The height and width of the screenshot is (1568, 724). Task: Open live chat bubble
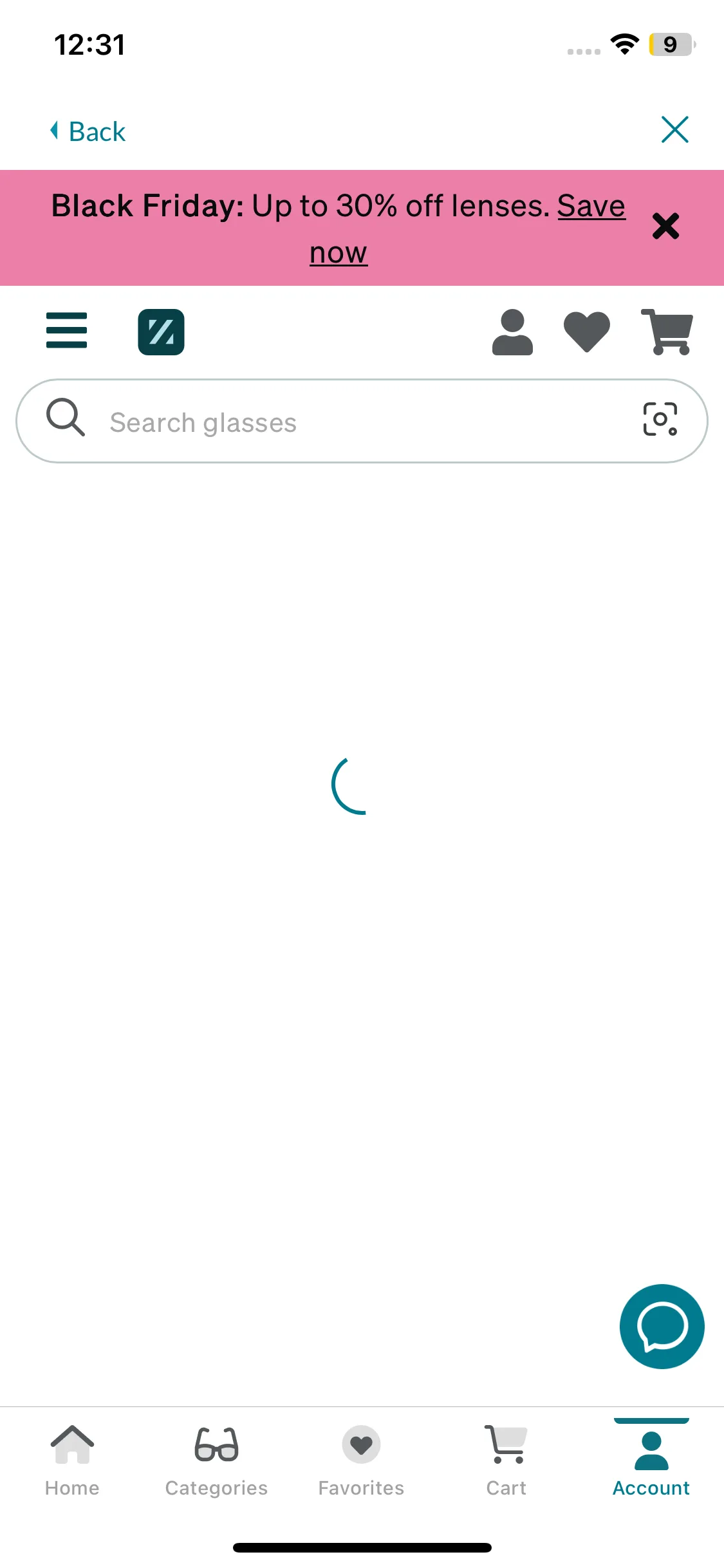(662, 1326)
